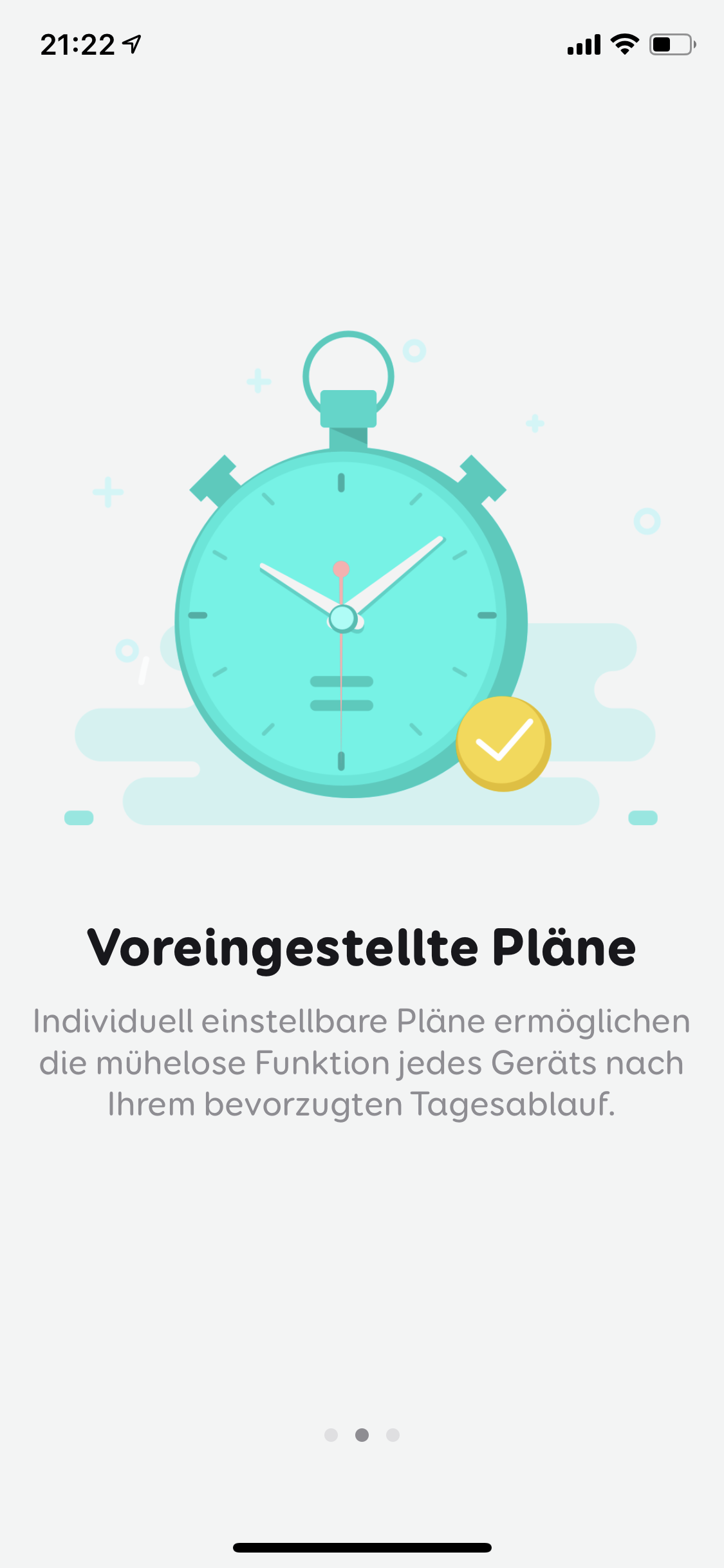This screenshot has height=1568, width=724.
Task: Jump to the first onboarding page dot
Action: [x=331, y=1435]
